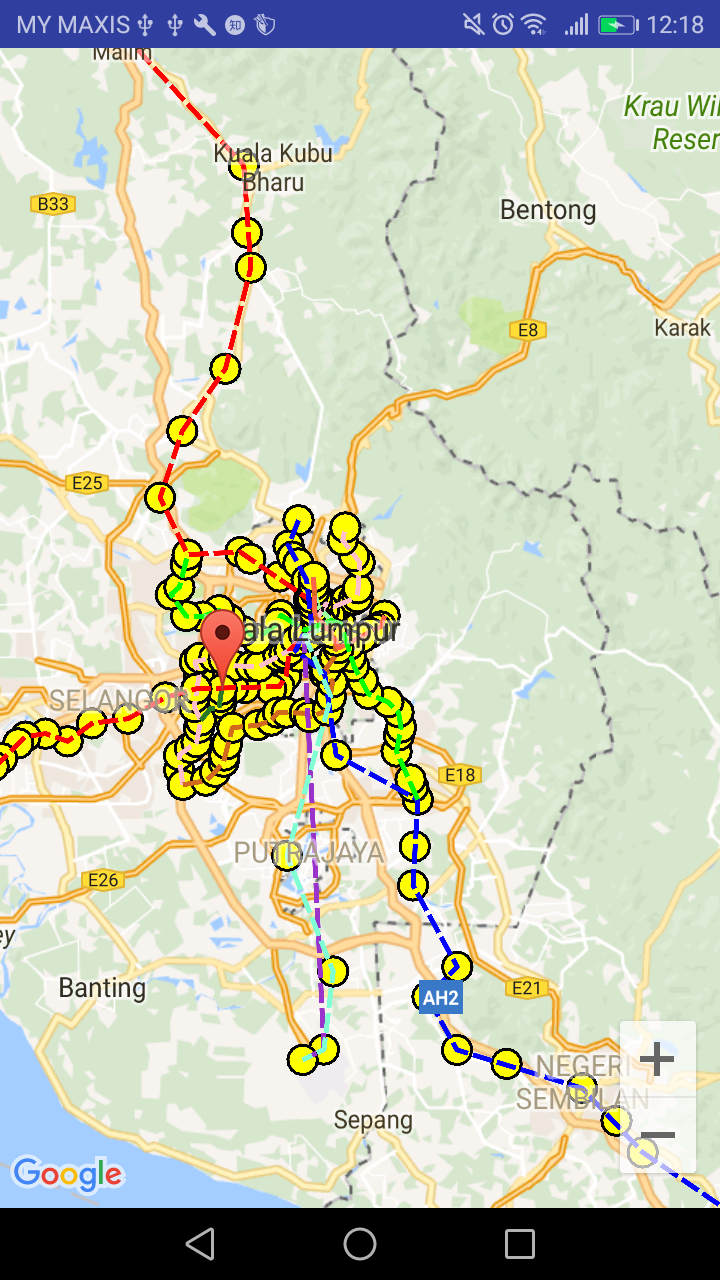Image resolution: width=720 pixels, height=1280 pixels.
Task: Select the yellow marker at Kuala Kubu Bharu
Action: click(x=242, y=166)
